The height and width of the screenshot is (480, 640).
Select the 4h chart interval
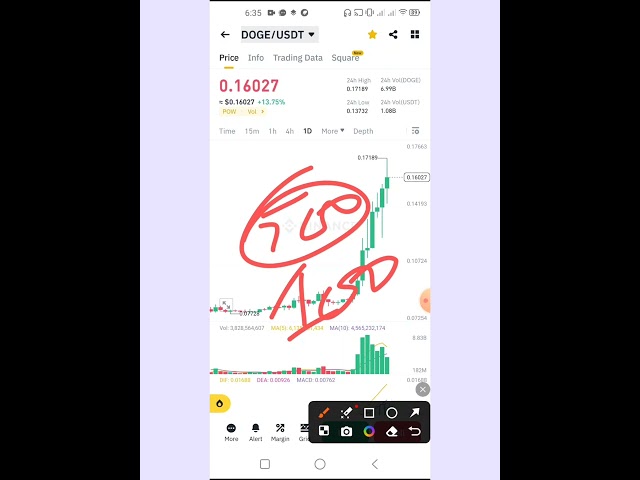point(289,131)
